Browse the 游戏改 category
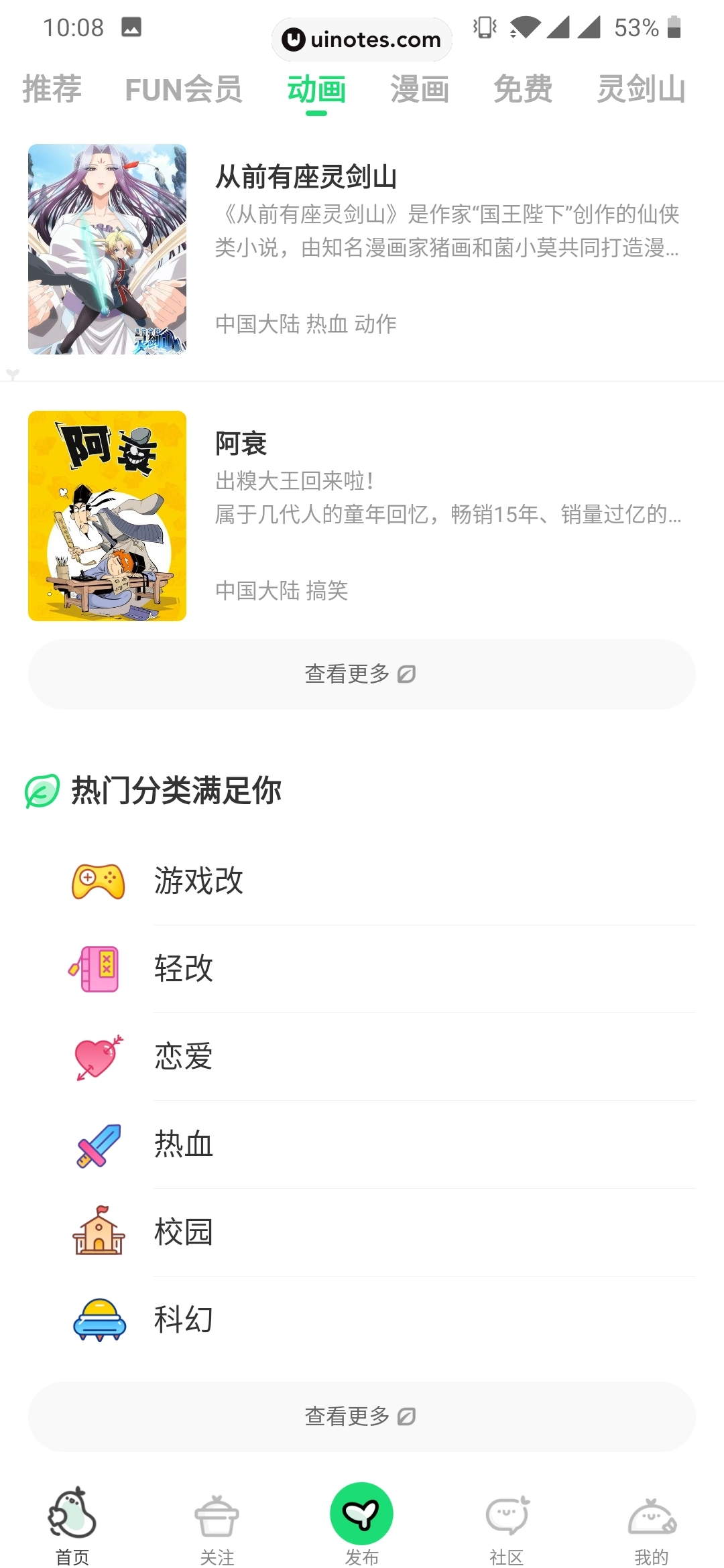Image resolution: width=724 pixels, height=1568 pixels. [x=198, y=880]
